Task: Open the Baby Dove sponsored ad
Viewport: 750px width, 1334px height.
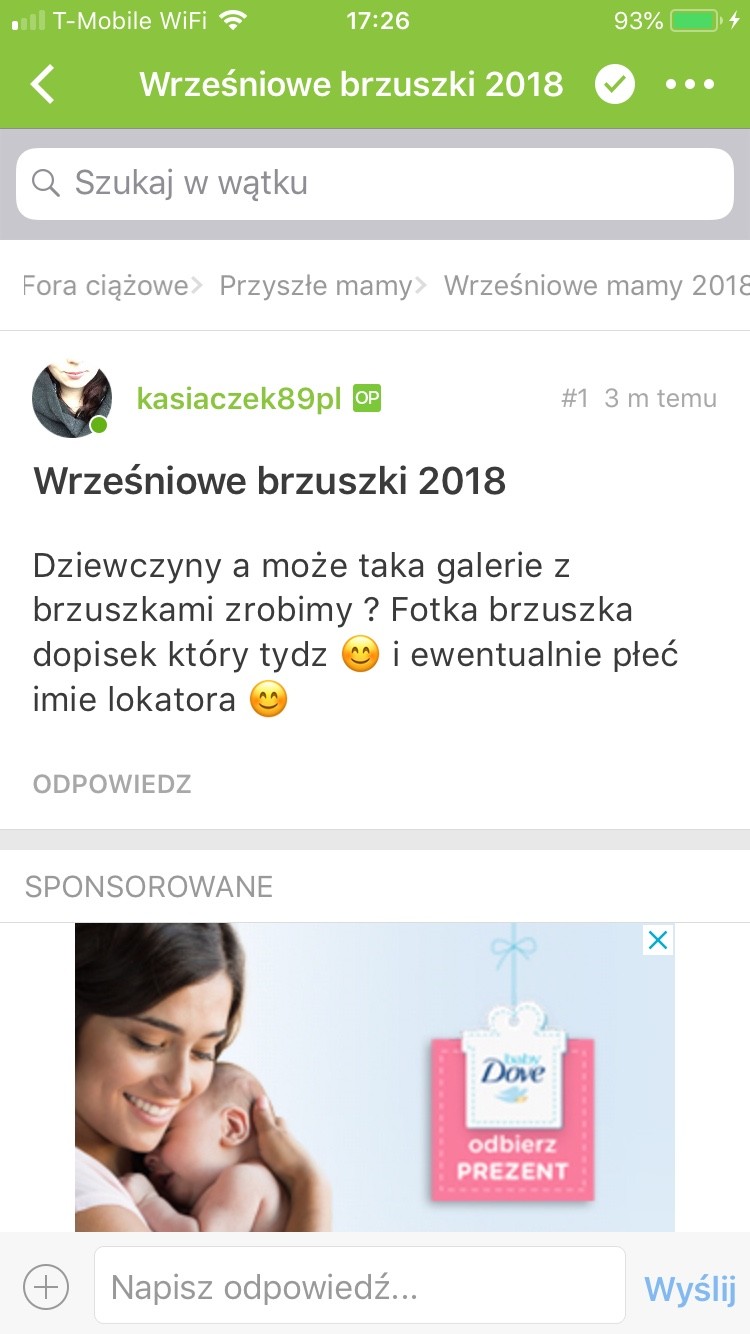Action: [375, 1076]
